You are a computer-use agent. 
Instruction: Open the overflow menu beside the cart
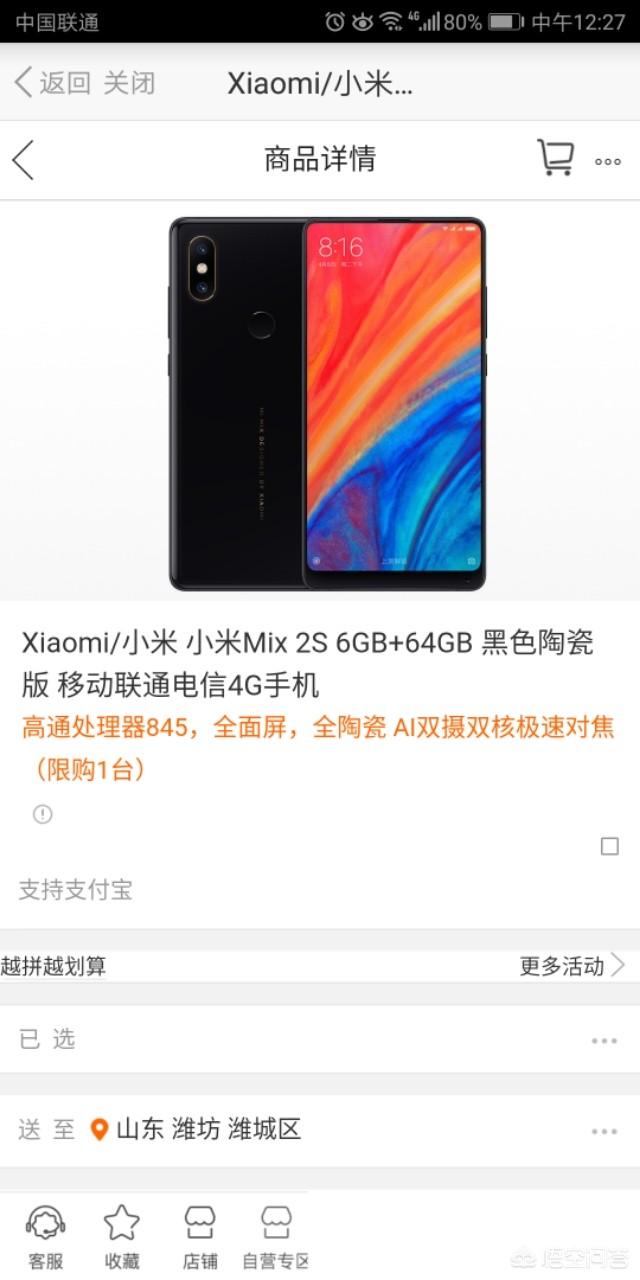point(607,161)
